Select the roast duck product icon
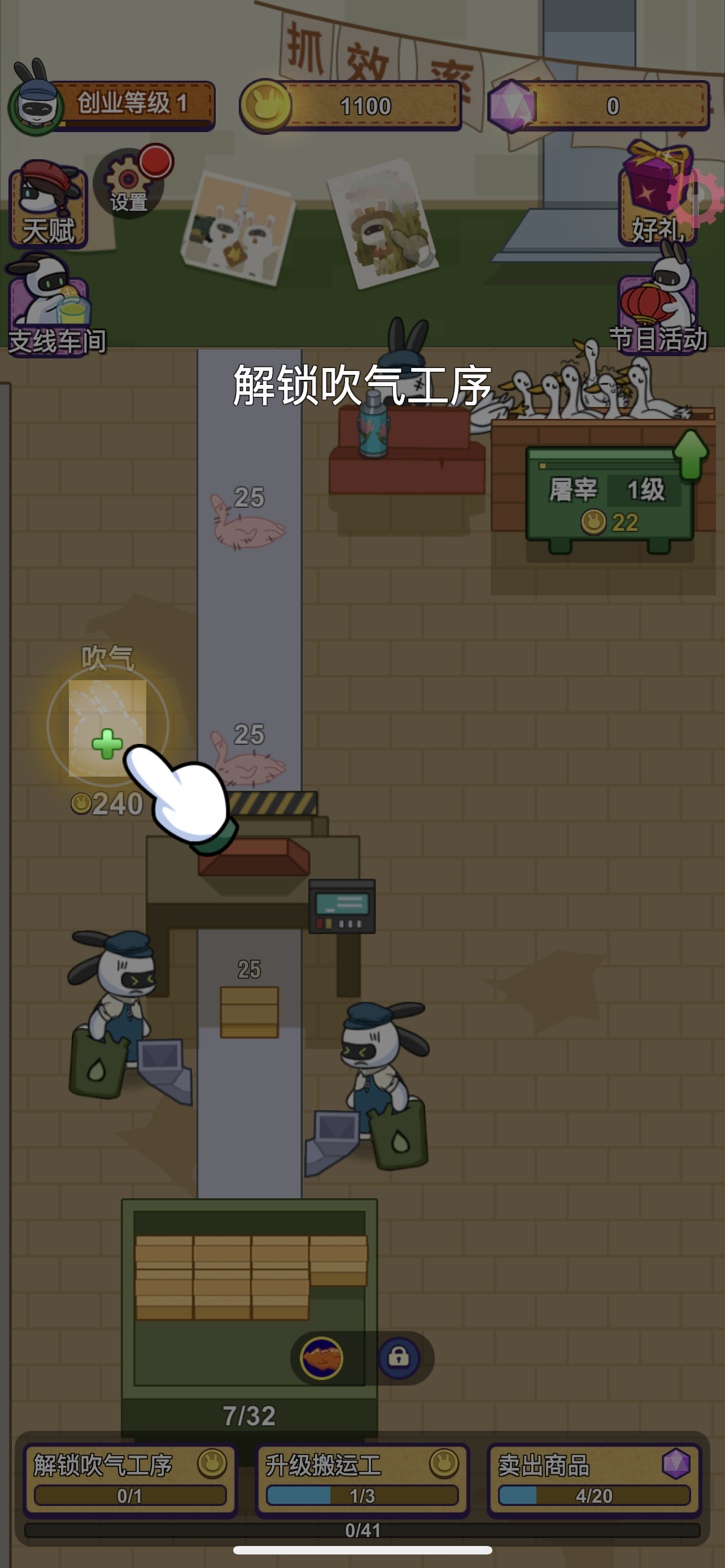Image resolution: width=725 pixels, height=1568 pixels. pos(321,1357)
